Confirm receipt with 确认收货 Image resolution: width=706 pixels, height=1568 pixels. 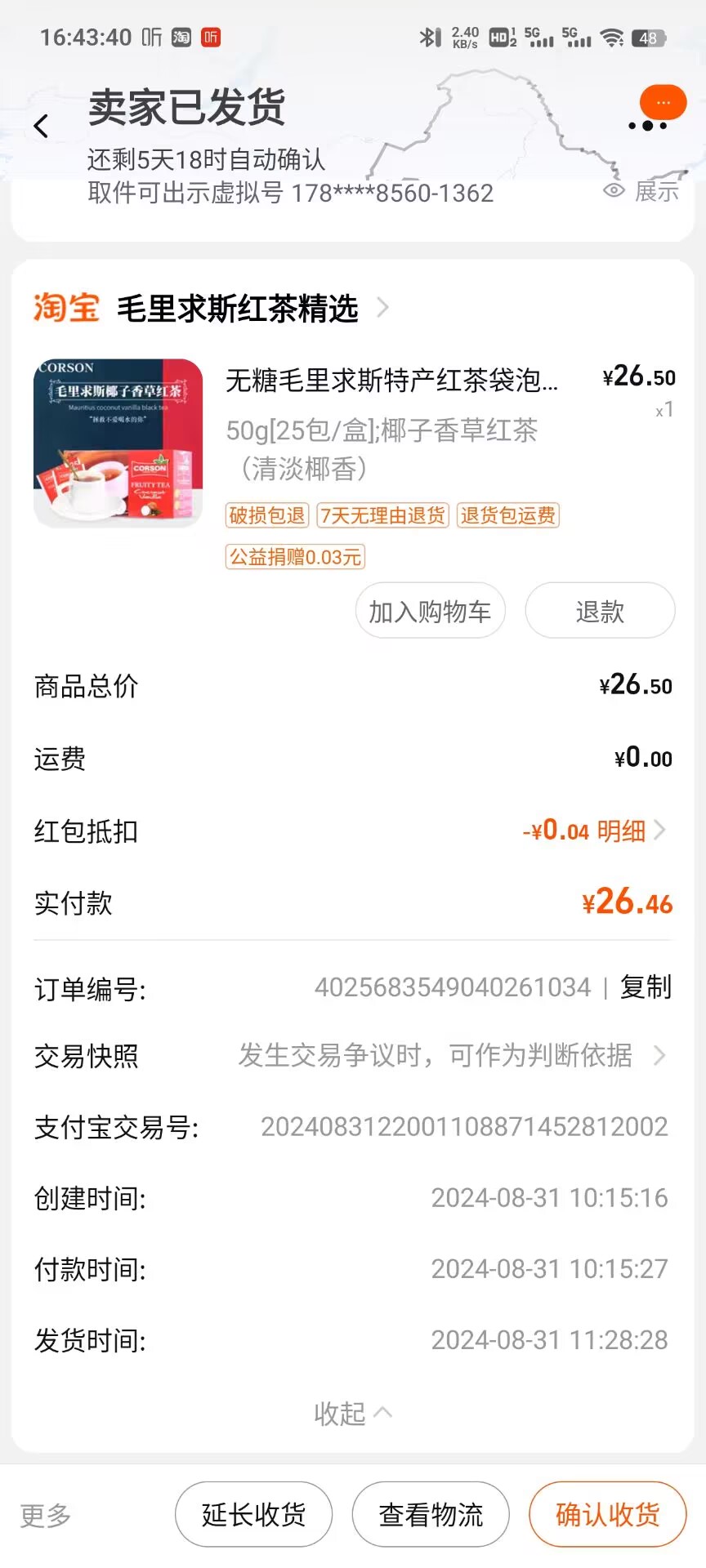click(607, 1515)
